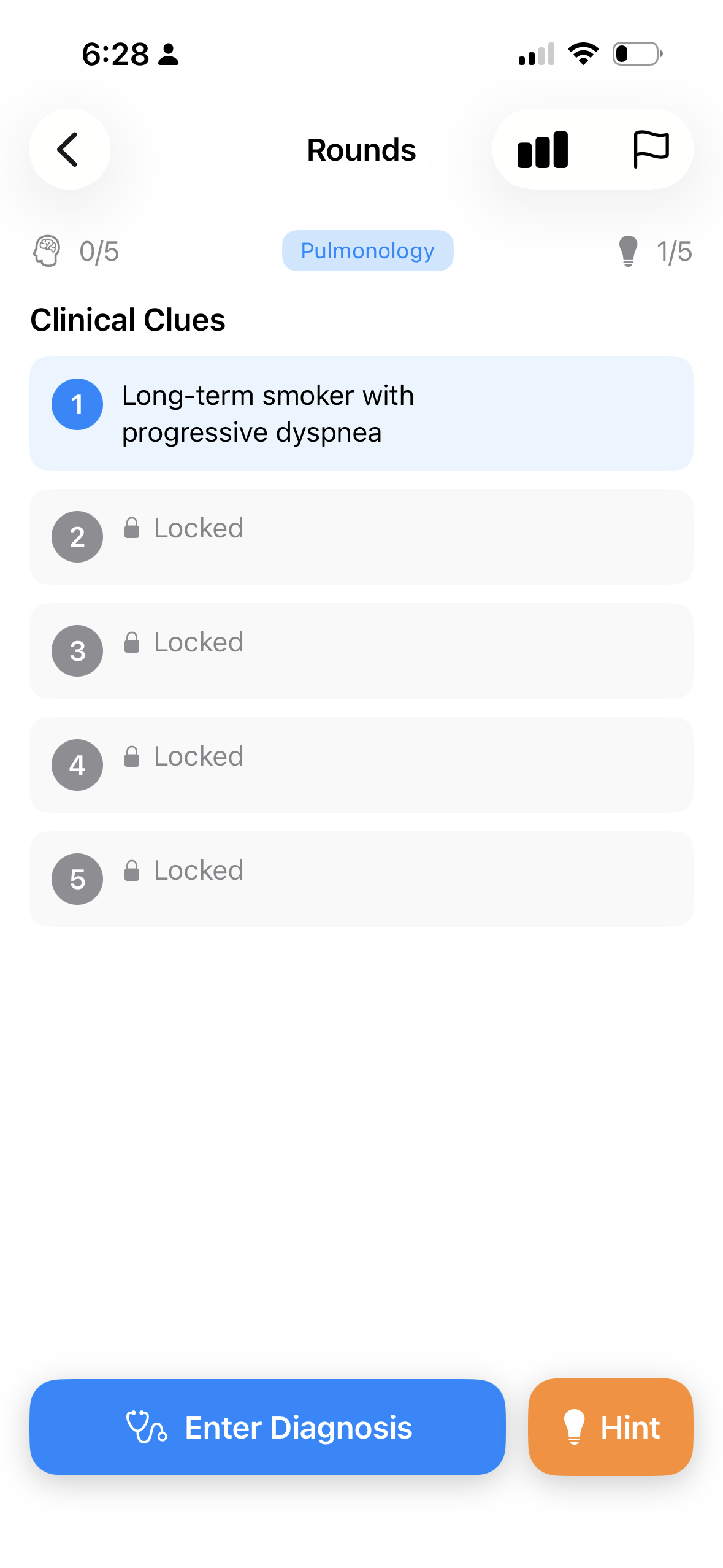Flag this case with the flag icon

coord(650,149)
